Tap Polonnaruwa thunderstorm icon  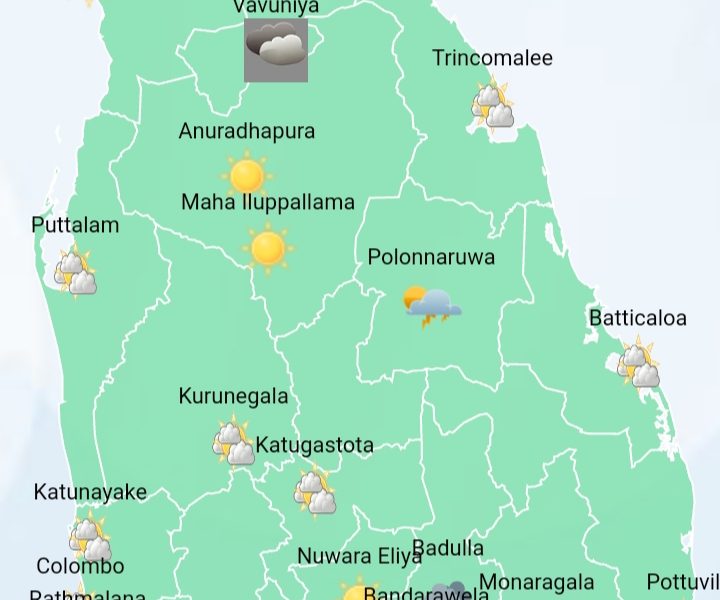(x=432, y=305)
